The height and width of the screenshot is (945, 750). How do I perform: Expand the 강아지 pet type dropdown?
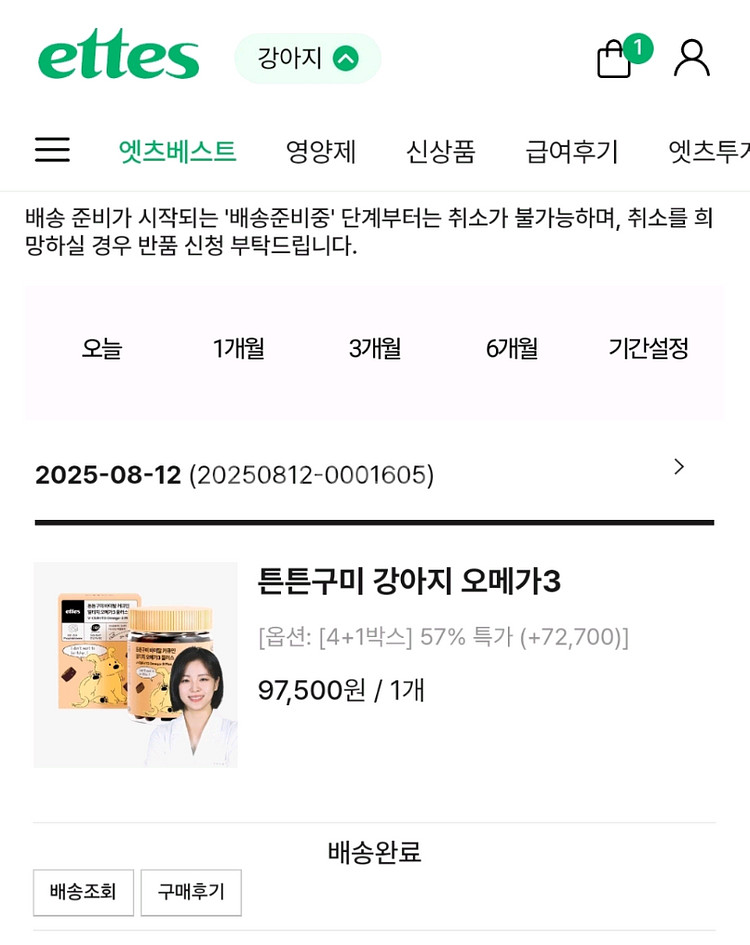307,58
